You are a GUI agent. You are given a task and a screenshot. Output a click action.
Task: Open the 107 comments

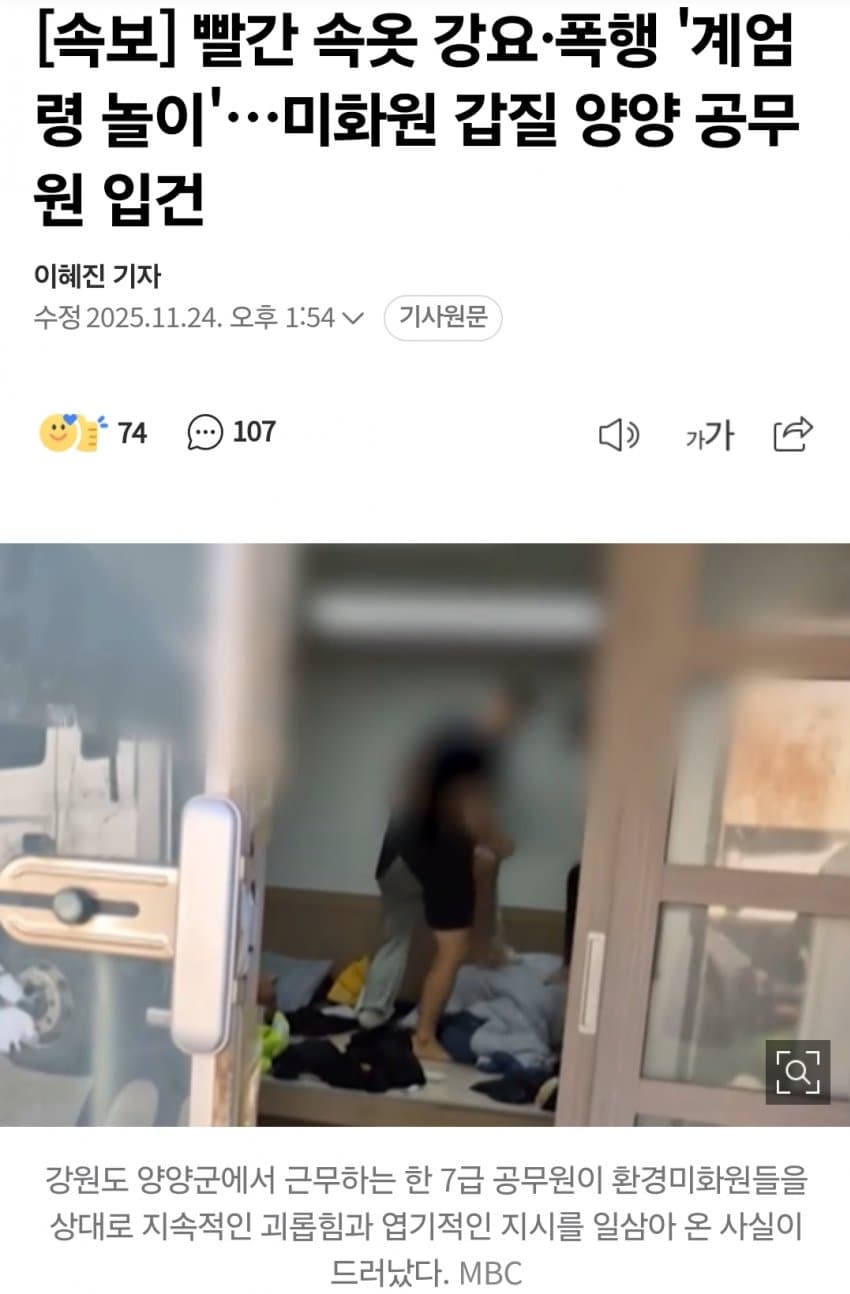pyautogui.click(x=231, y=433)
